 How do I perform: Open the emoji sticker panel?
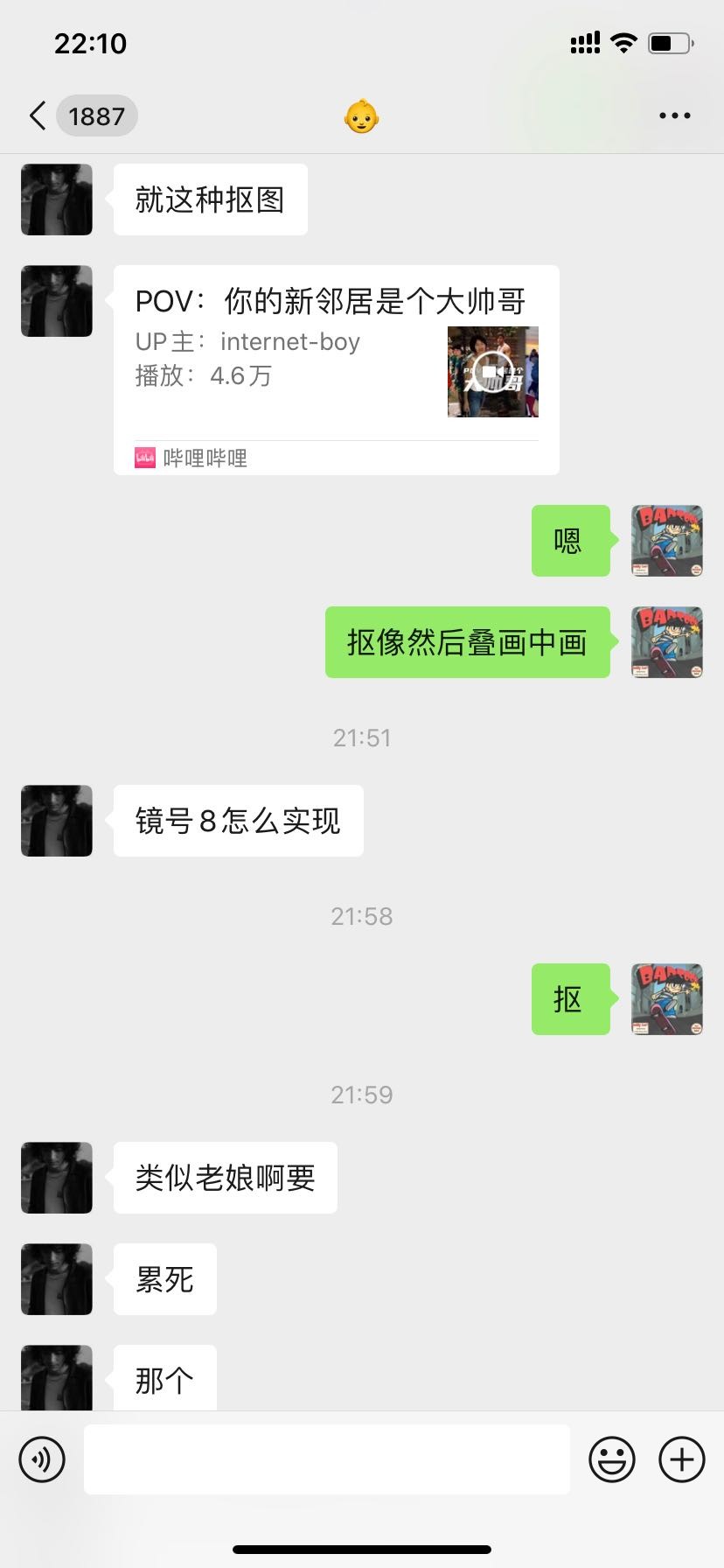pos(611,1459)
